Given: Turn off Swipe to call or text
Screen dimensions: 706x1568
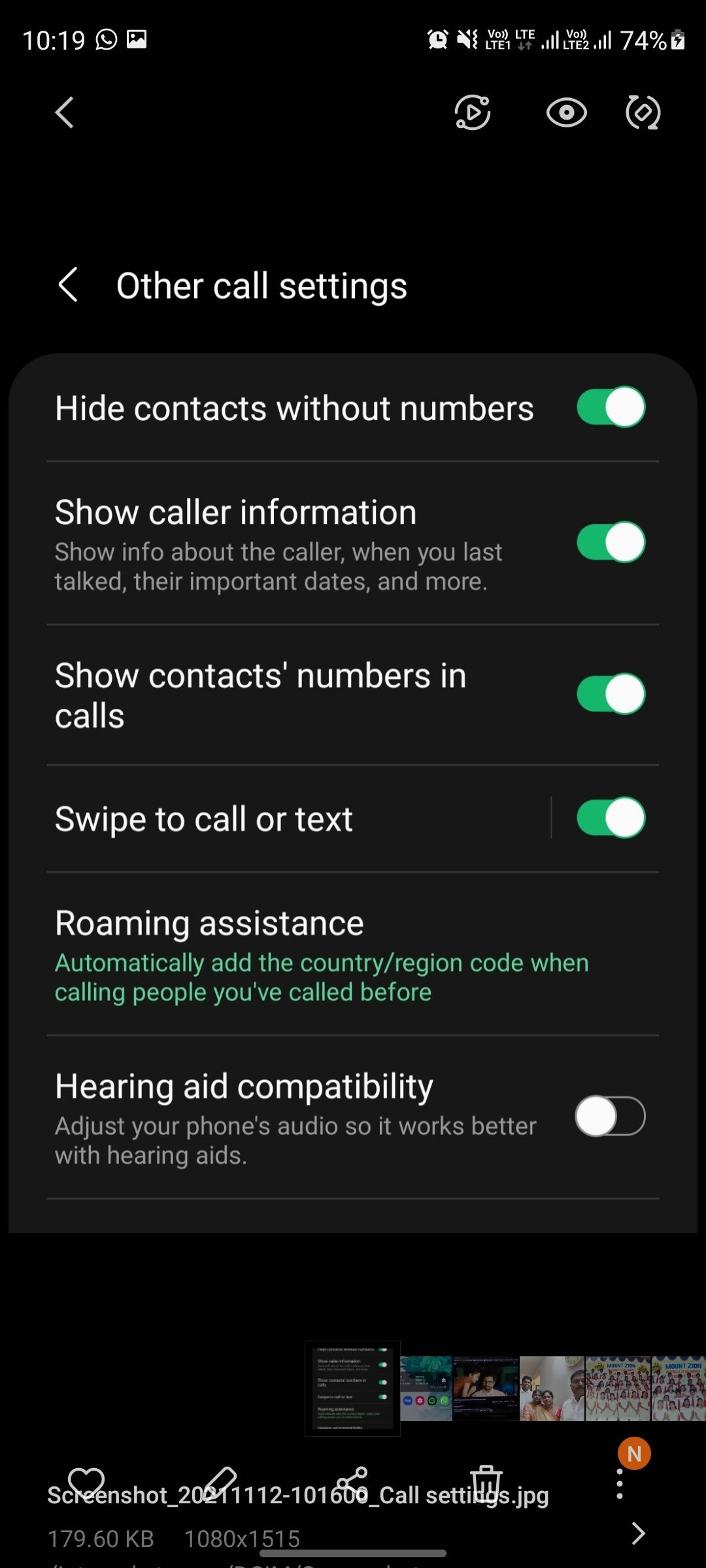Looking at the screenshot, I should click(611, 818).
